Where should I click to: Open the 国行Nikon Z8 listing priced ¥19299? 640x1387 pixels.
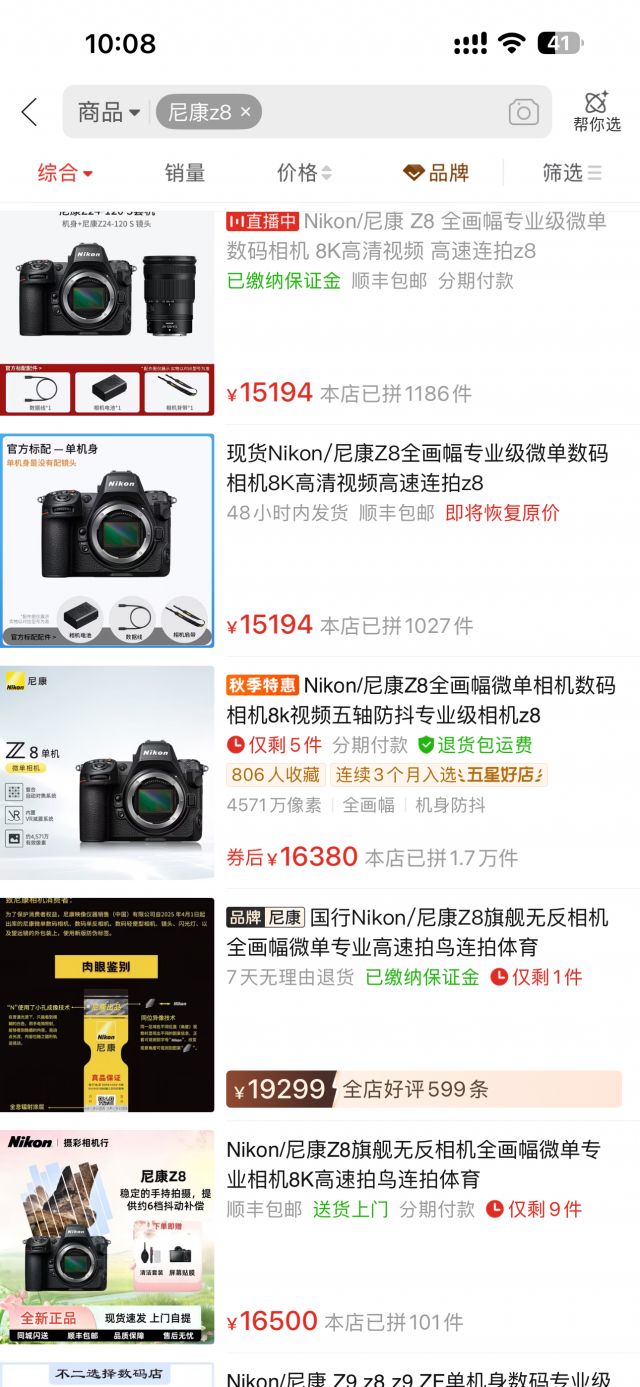click(320, 1005)
